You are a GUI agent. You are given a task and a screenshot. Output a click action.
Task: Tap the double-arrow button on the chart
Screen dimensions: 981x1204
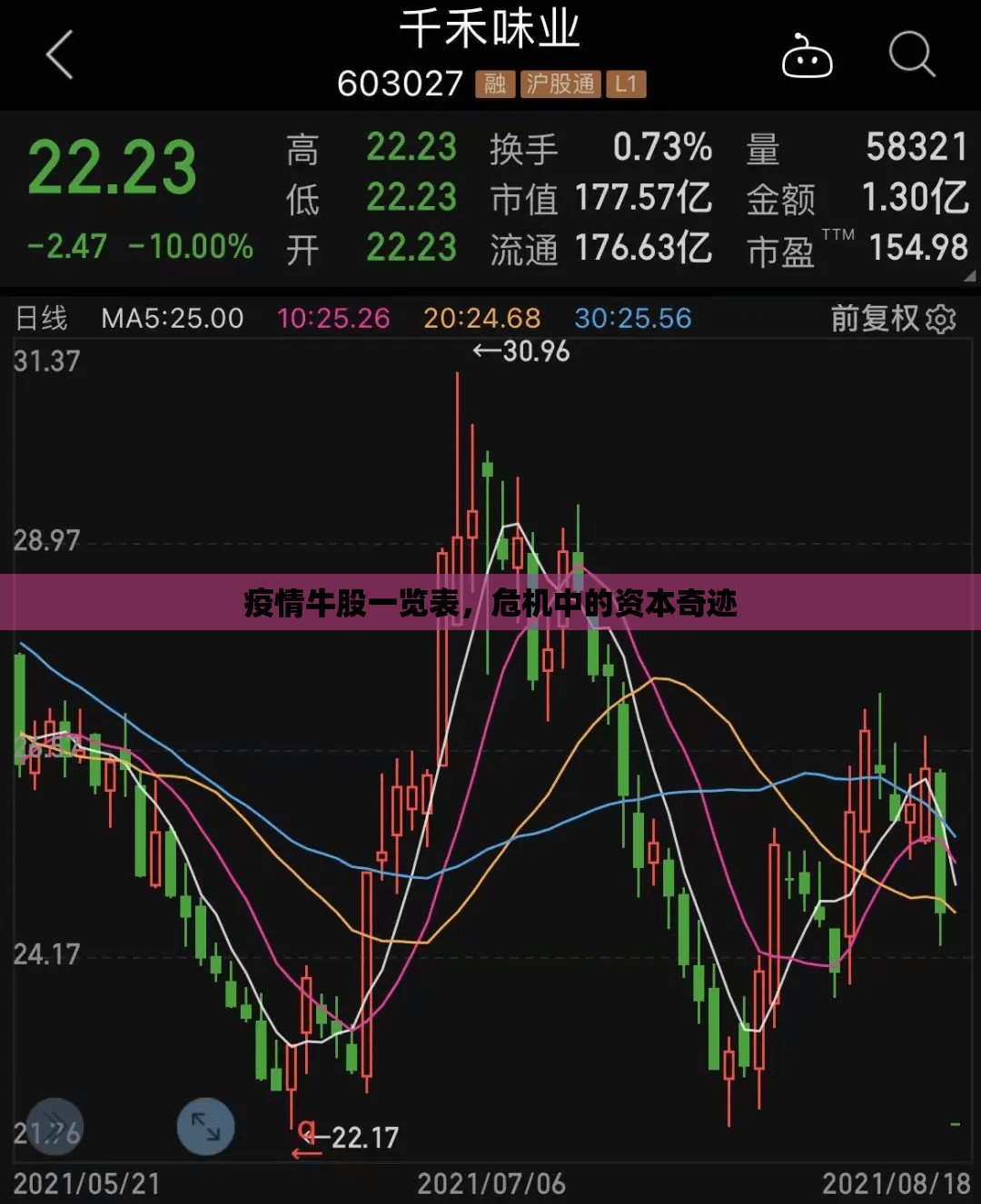click(55, 1127)
